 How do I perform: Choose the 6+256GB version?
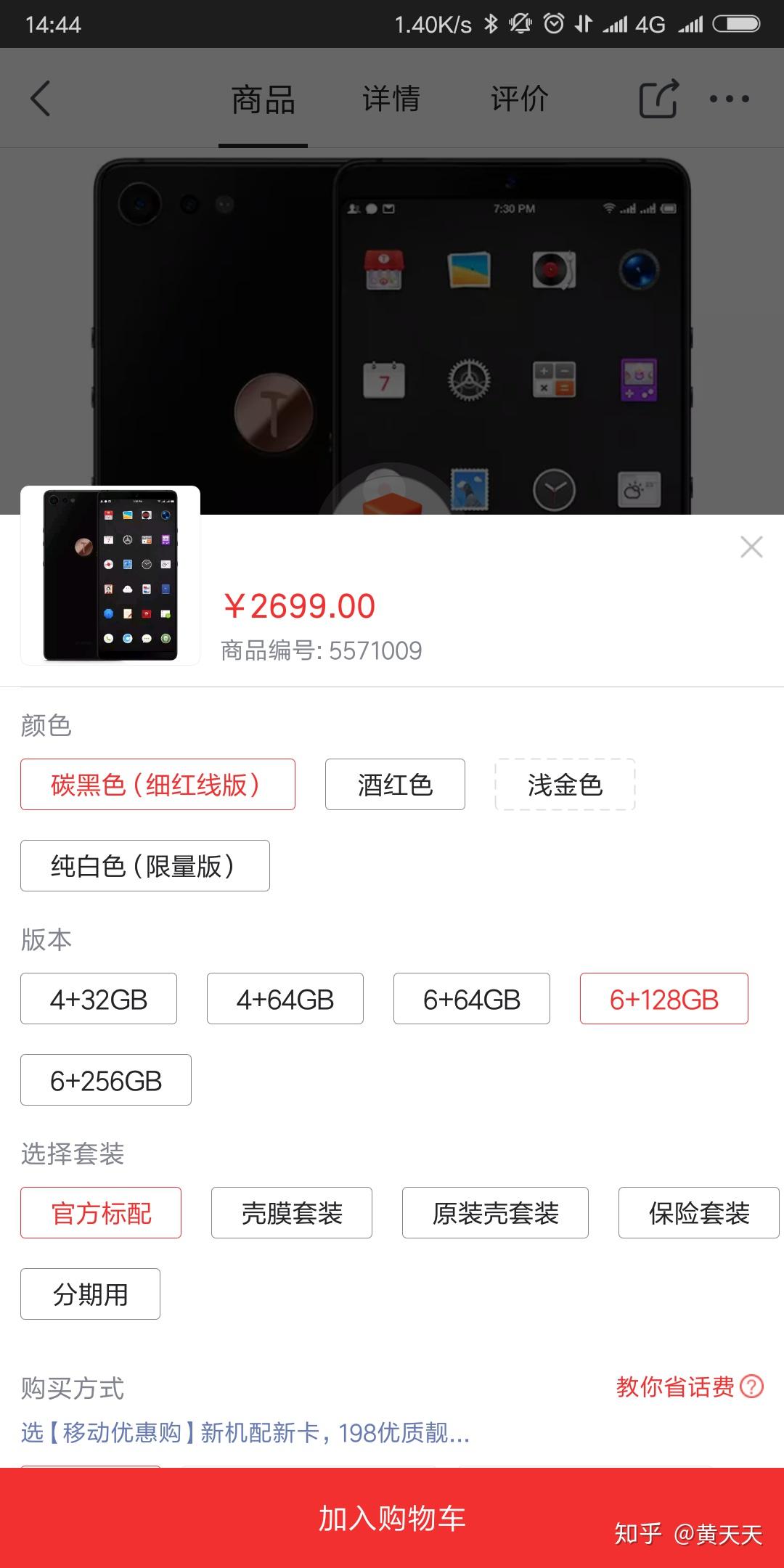point(106,1080)
